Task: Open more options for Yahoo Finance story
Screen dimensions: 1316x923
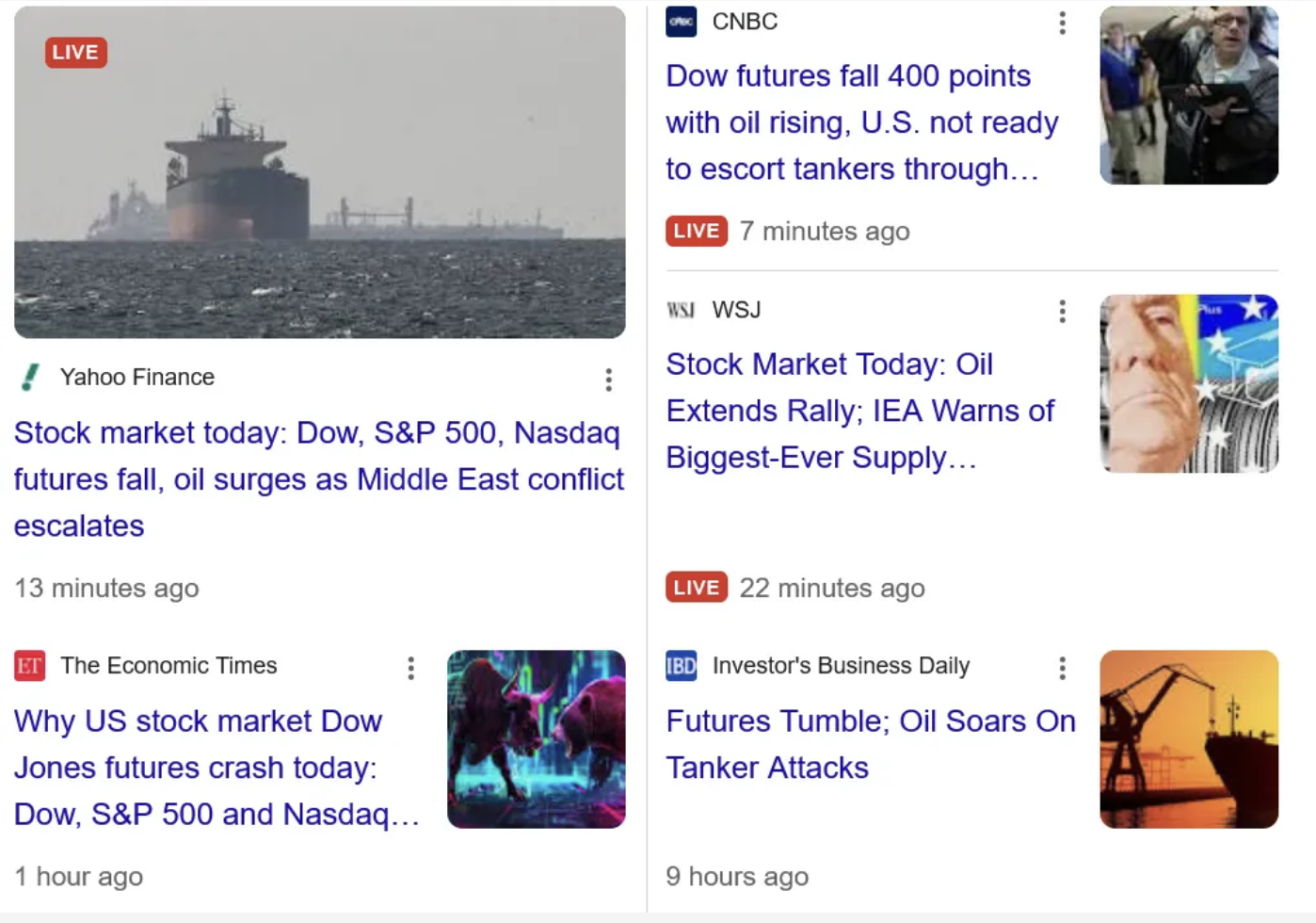Action: tap(609, 380)
